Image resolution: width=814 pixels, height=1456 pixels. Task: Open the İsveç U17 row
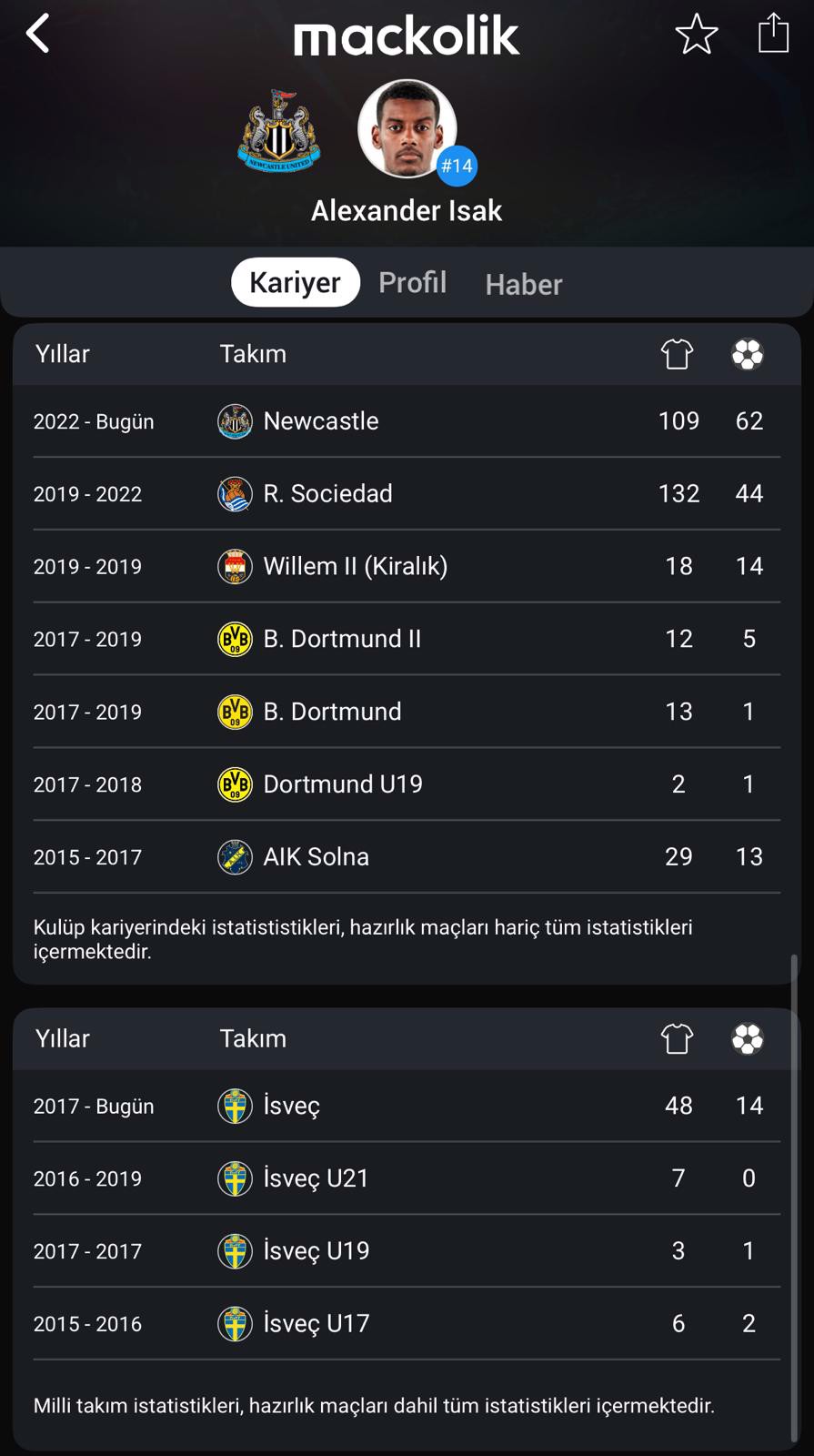(407, 1324)
